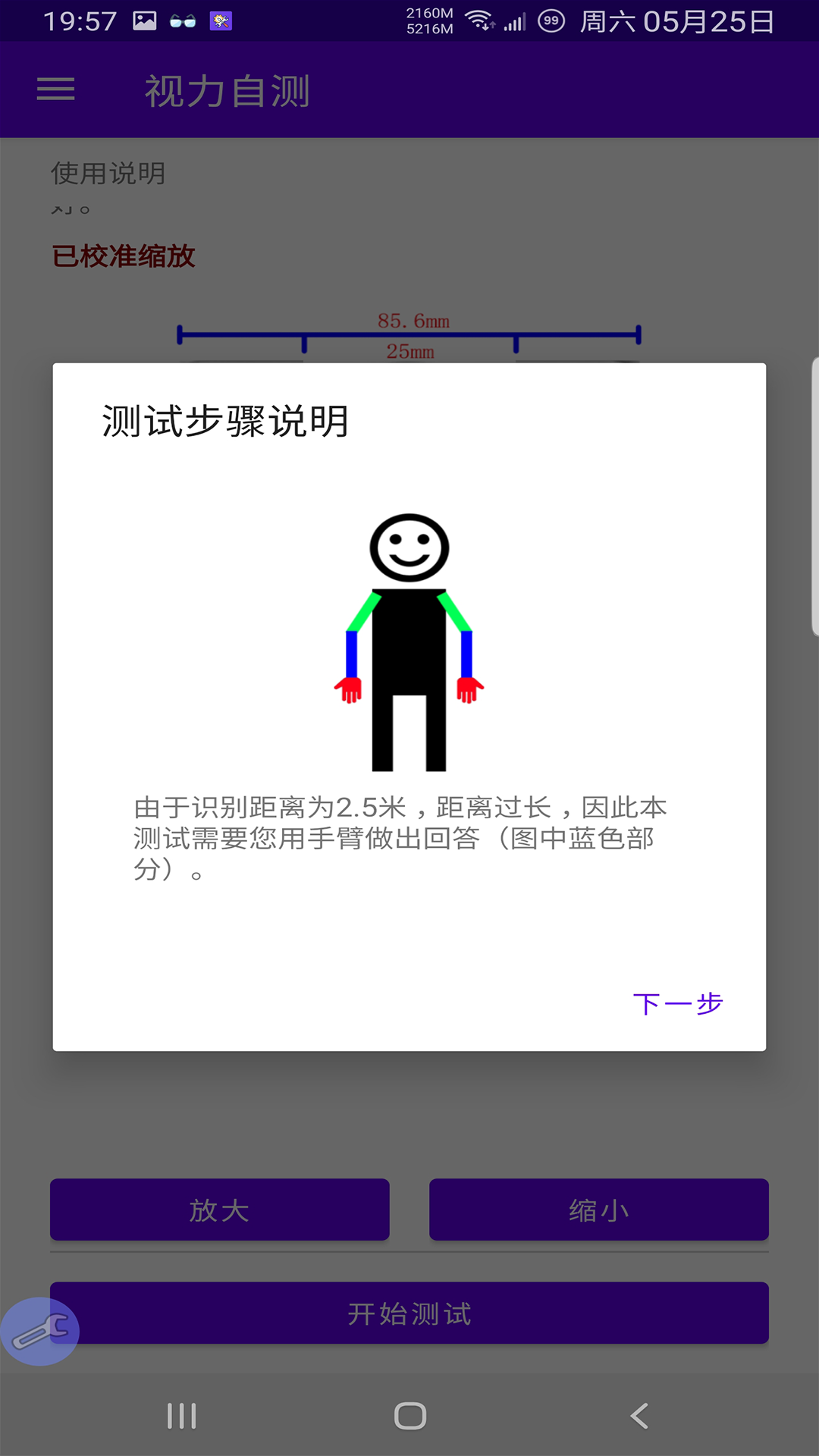The height and width of the screenshot is (1456, 819).
Task: Tap the 缩小 zoom-out button
Action: coord(599,1210)
